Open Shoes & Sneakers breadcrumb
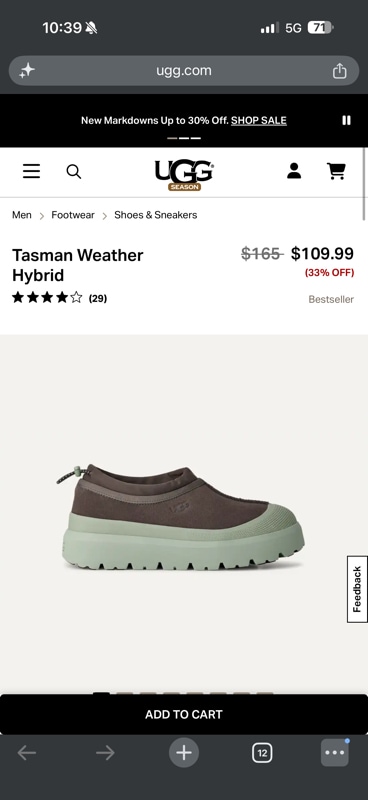The height and width of the screenshot is (800, 368). [x=156, y=215]
